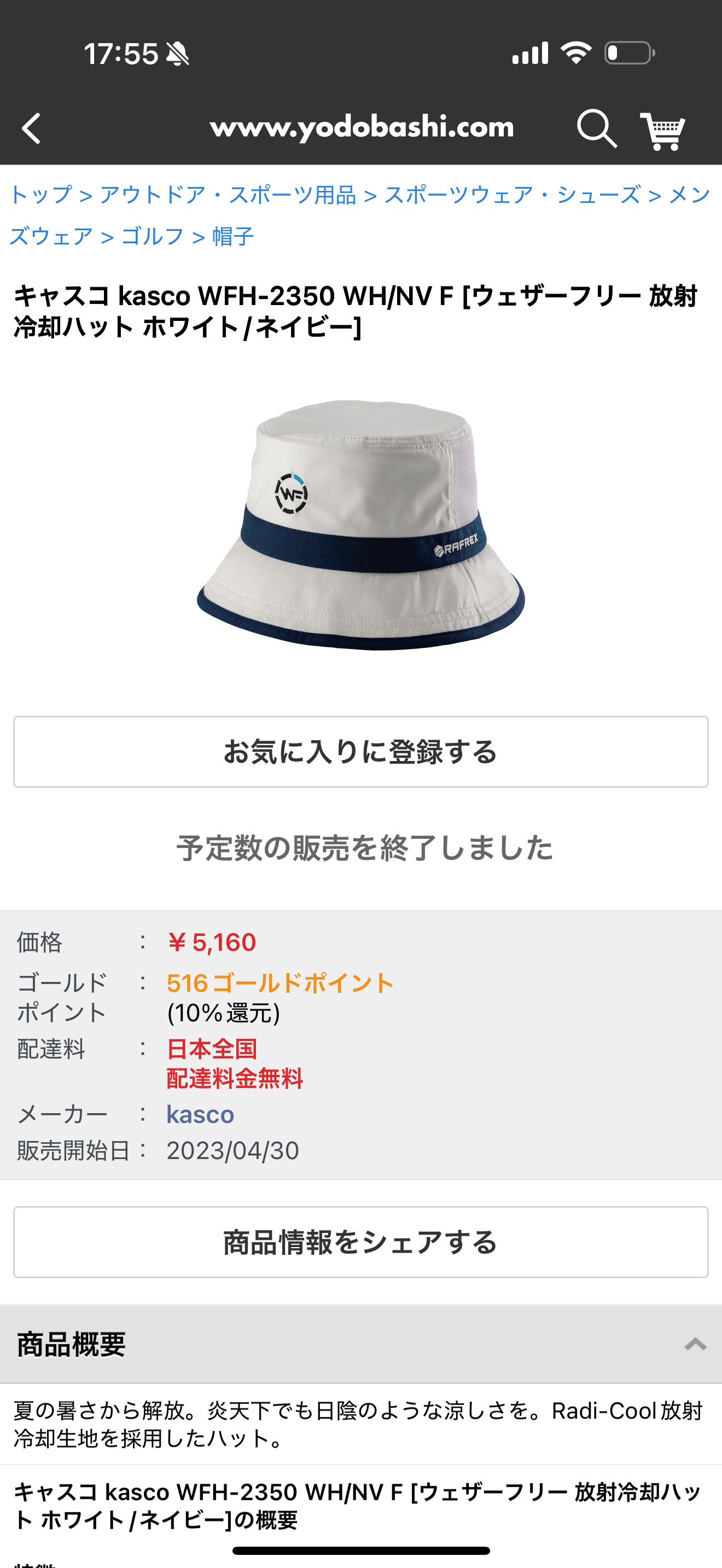
Task: Open the kasco maker link
Action: tap(200, 1114)
